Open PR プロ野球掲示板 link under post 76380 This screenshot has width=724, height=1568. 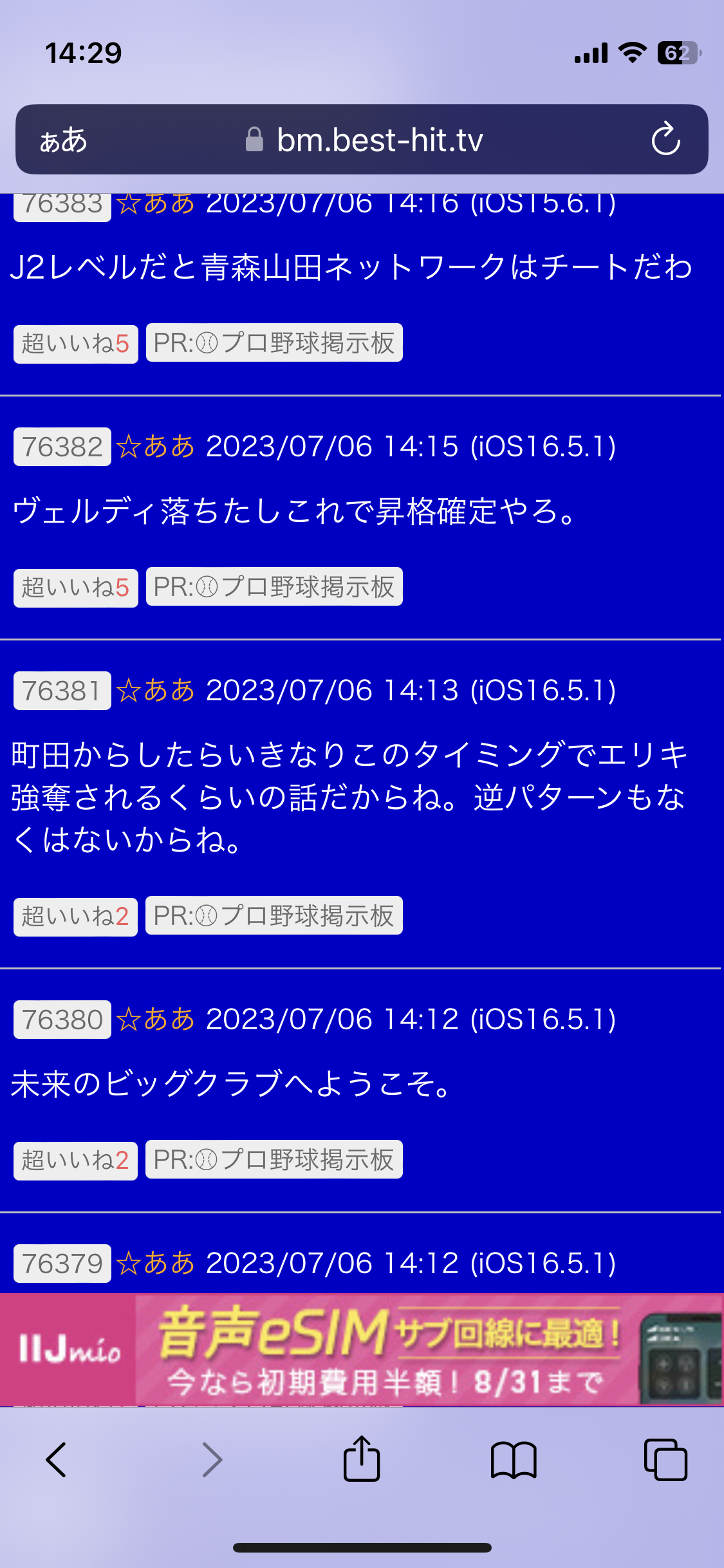(274, 1159)
